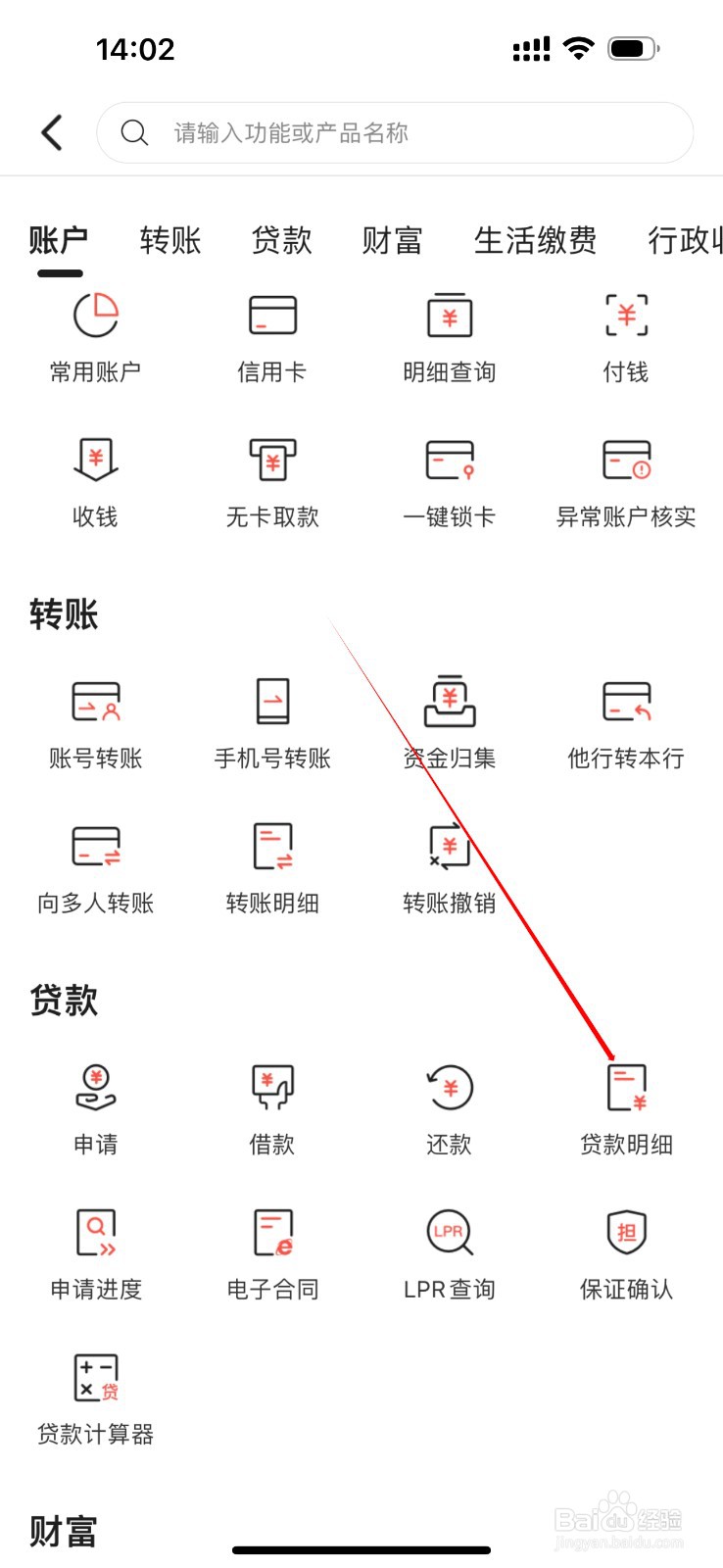Open the LPR查询 rate inquiry icon

tap(449, 1233)
